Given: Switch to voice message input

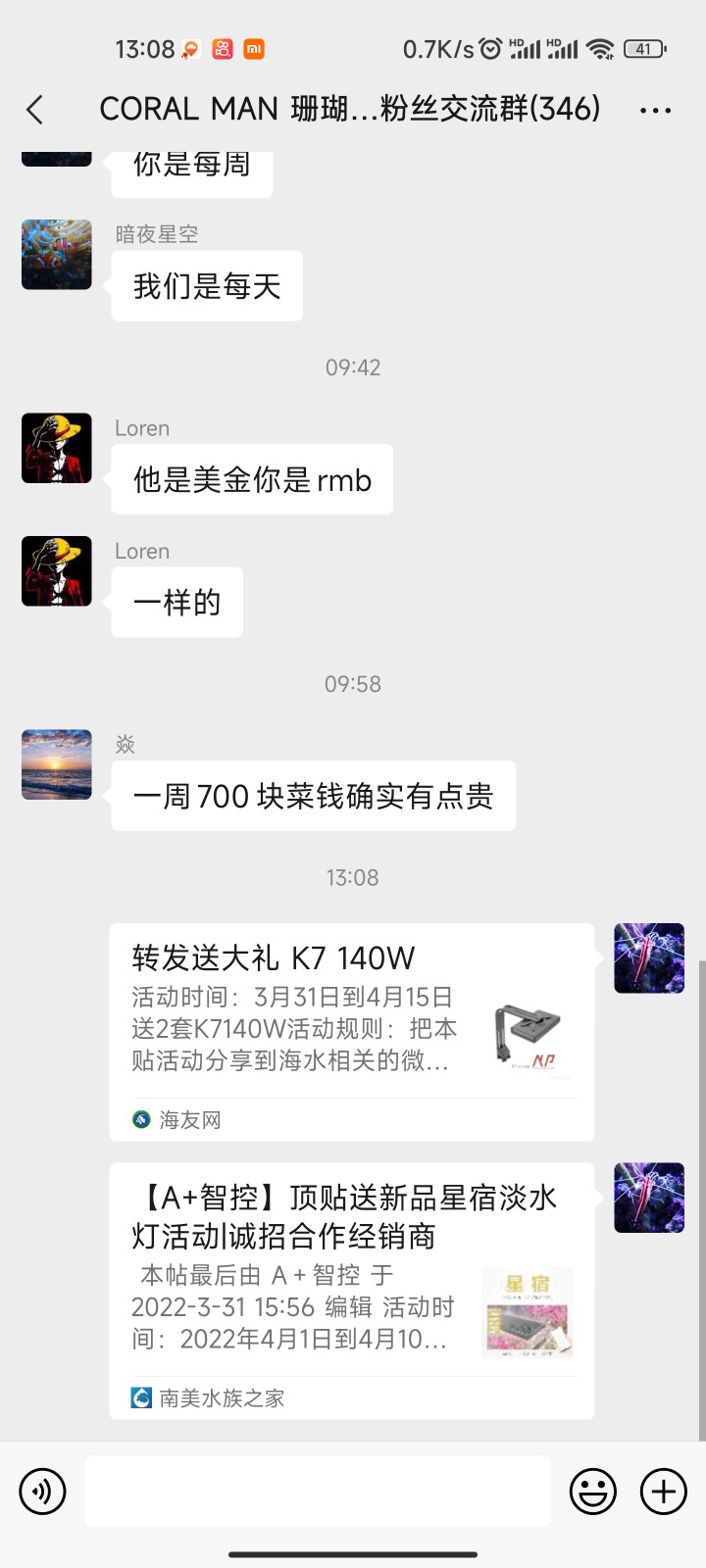Looking at the screenshot, I should click(x=42, y=1492).
